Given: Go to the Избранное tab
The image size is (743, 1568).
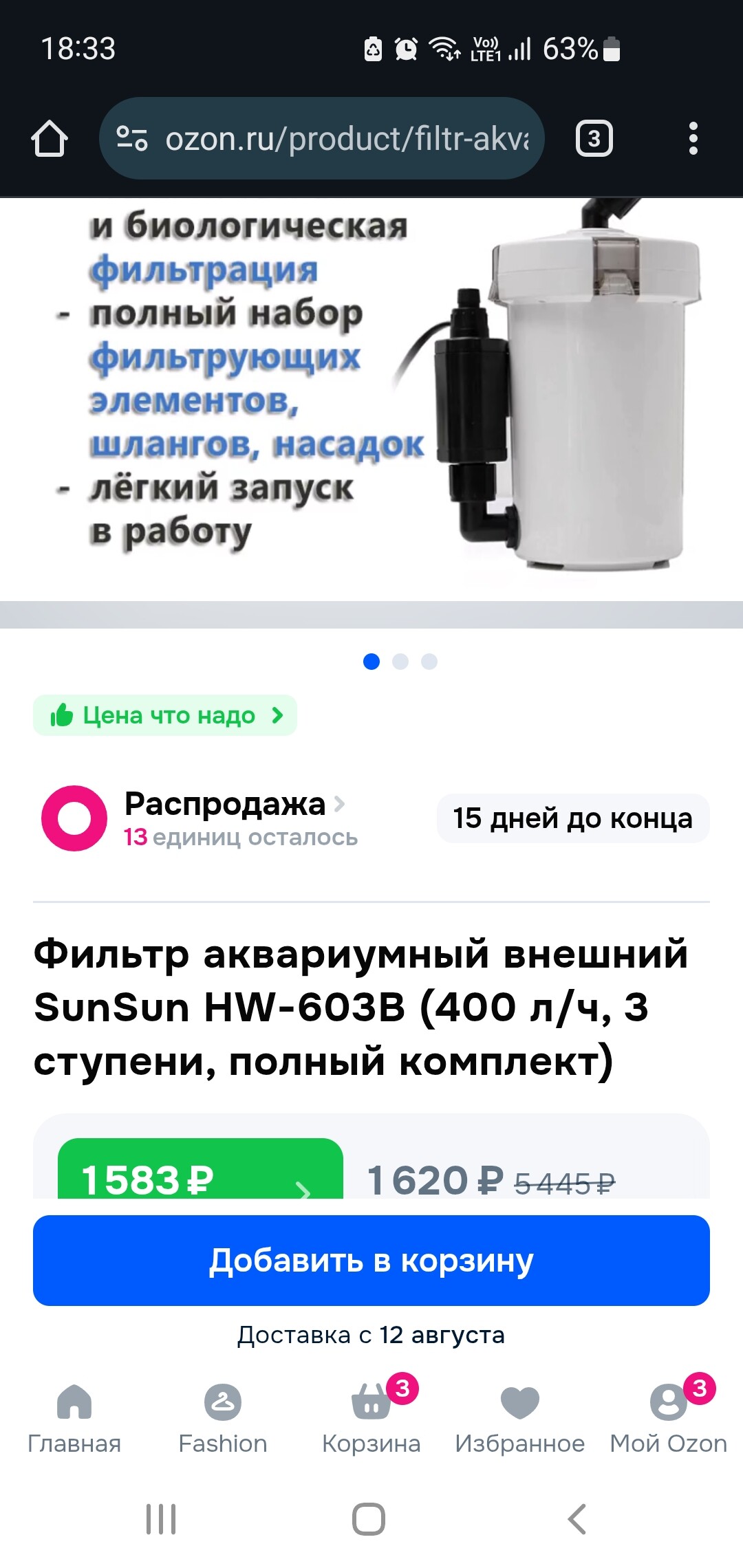Looking at the screenshot, I should [520, 1418].
